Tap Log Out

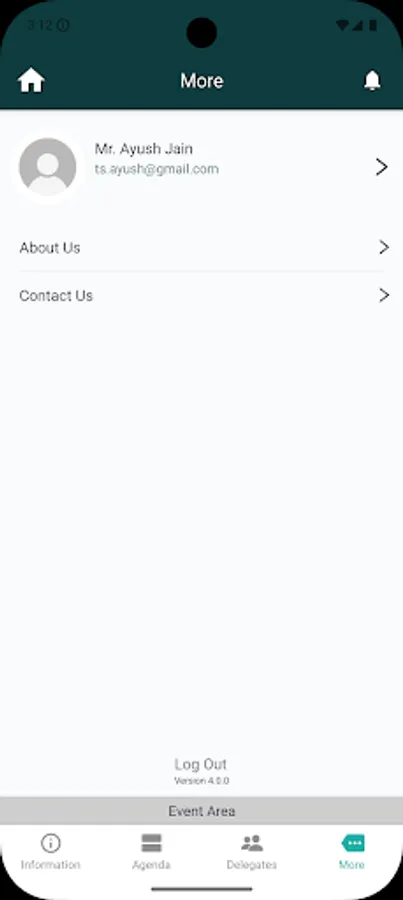pos(201,764)
